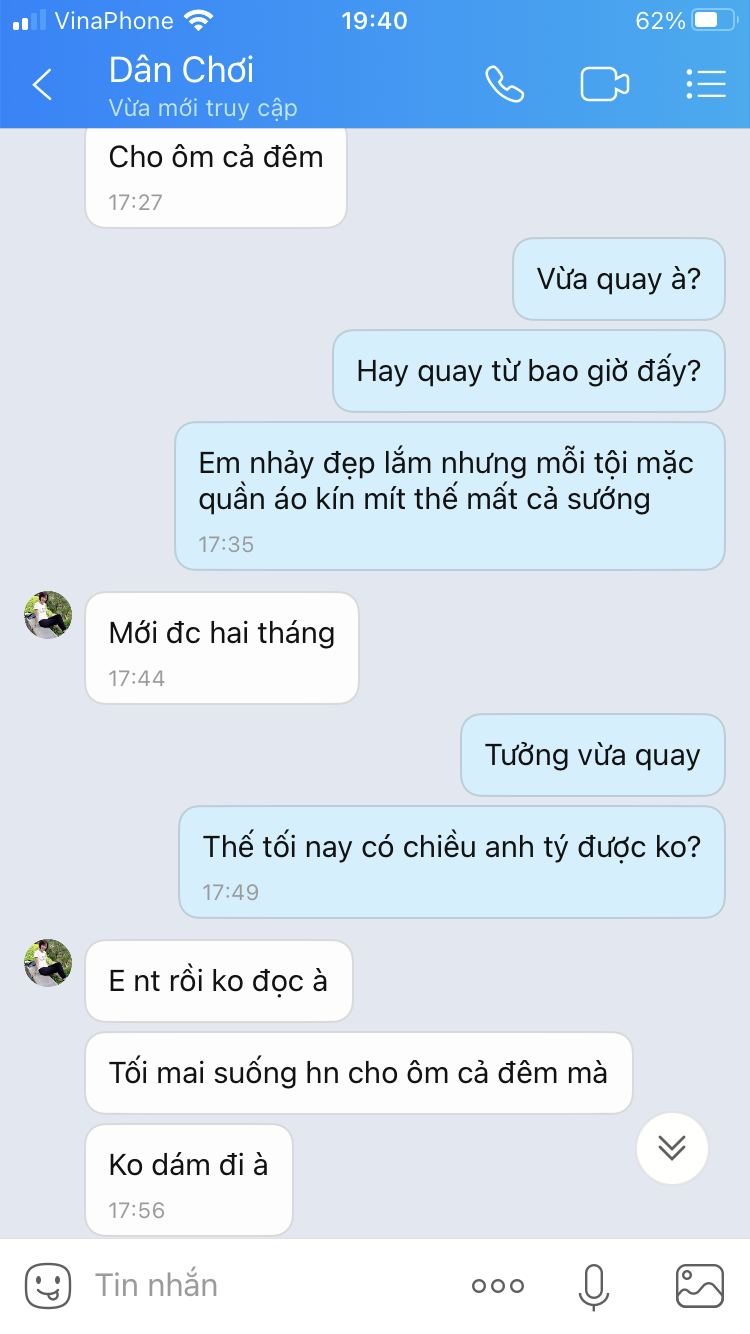Viewport: 750px width, 1334px height.
Task: Focus the Tin nhắn message field
Action: (270, 1286)
